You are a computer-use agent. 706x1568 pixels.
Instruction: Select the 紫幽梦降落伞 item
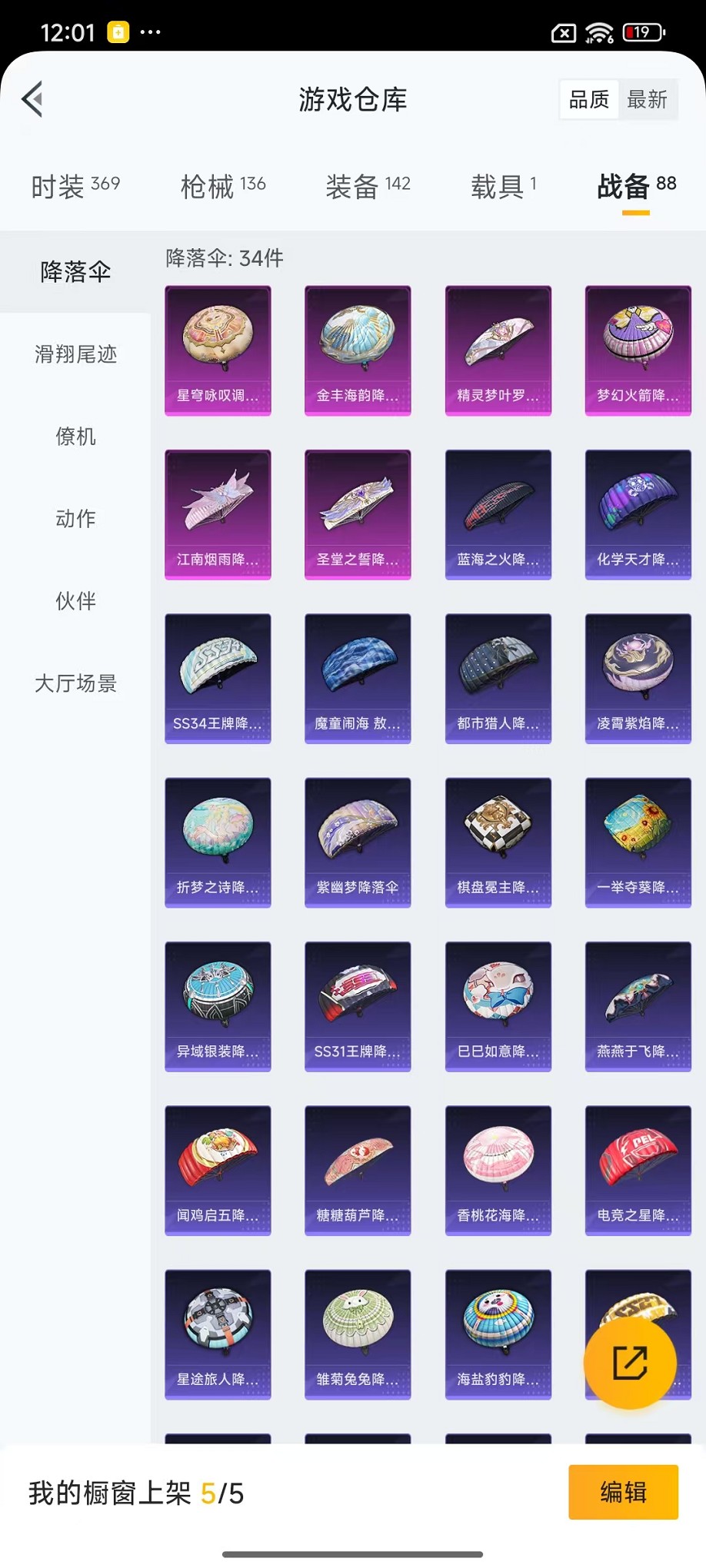(358, 842)
